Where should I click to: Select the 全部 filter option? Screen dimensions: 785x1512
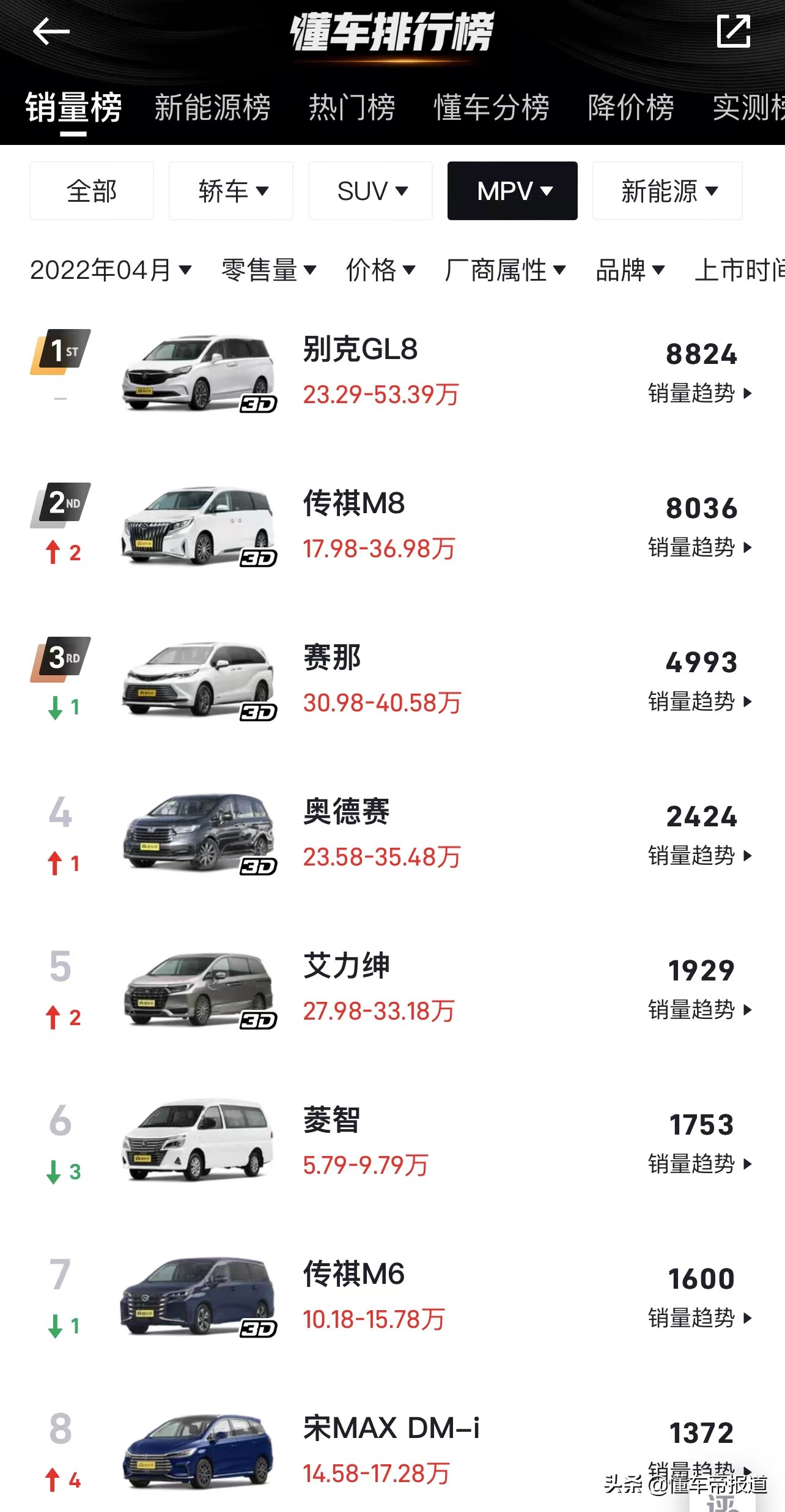(91, 191)
